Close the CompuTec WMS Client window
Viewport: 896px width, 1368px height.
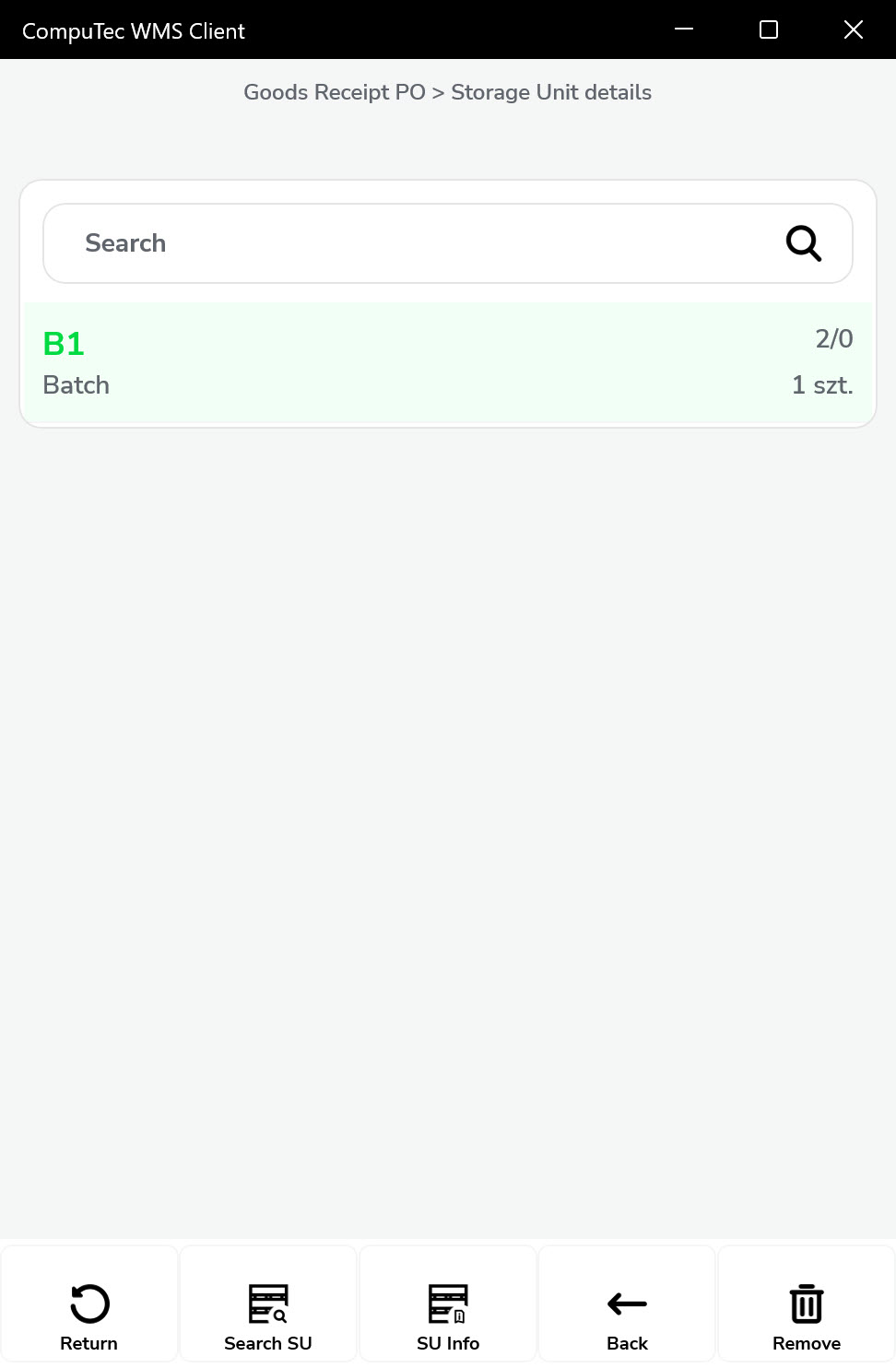[x=854, y=29]
